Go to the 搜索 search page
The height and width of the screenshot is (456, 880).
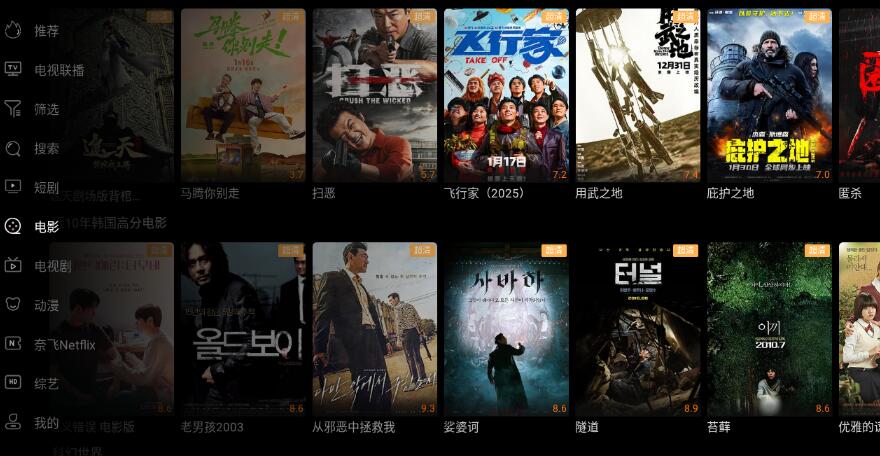[x=45, y=149]
